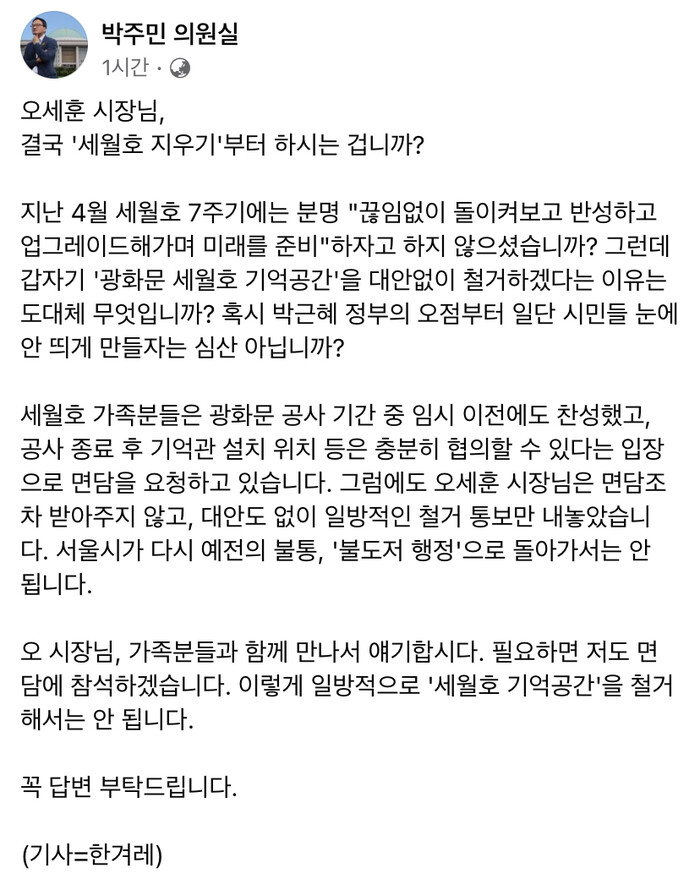Tap the public globe privacy icon
The image size is (700, 879).
[x=180, y=69]
